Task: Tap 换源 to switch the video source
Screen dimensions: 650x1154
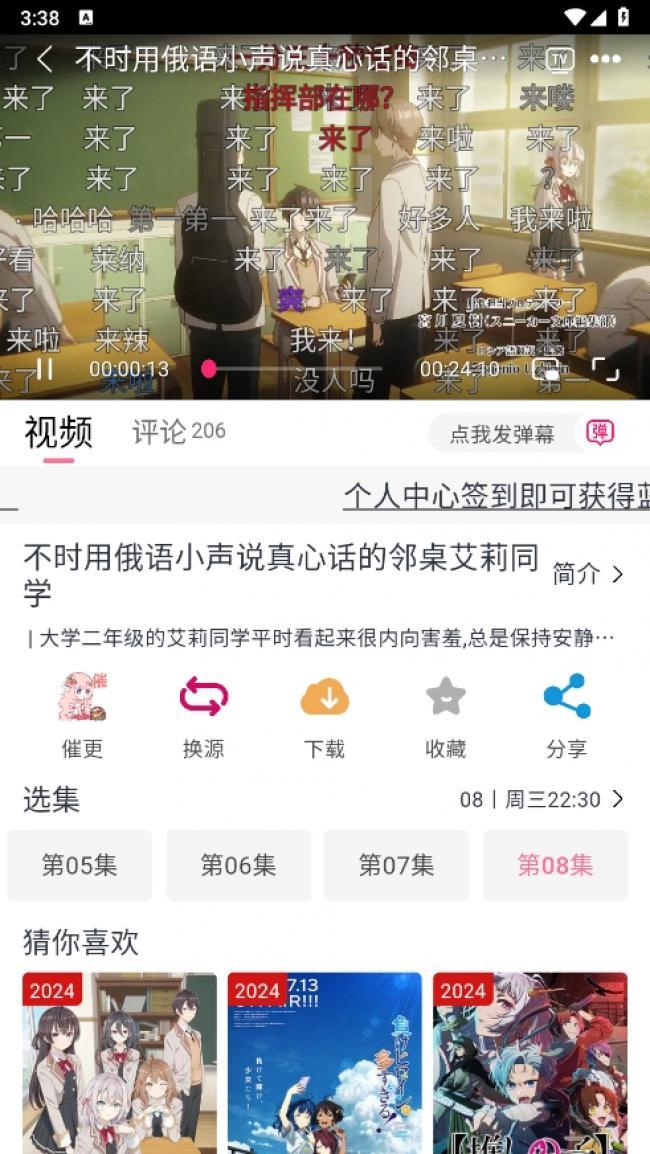Action: 203,715
